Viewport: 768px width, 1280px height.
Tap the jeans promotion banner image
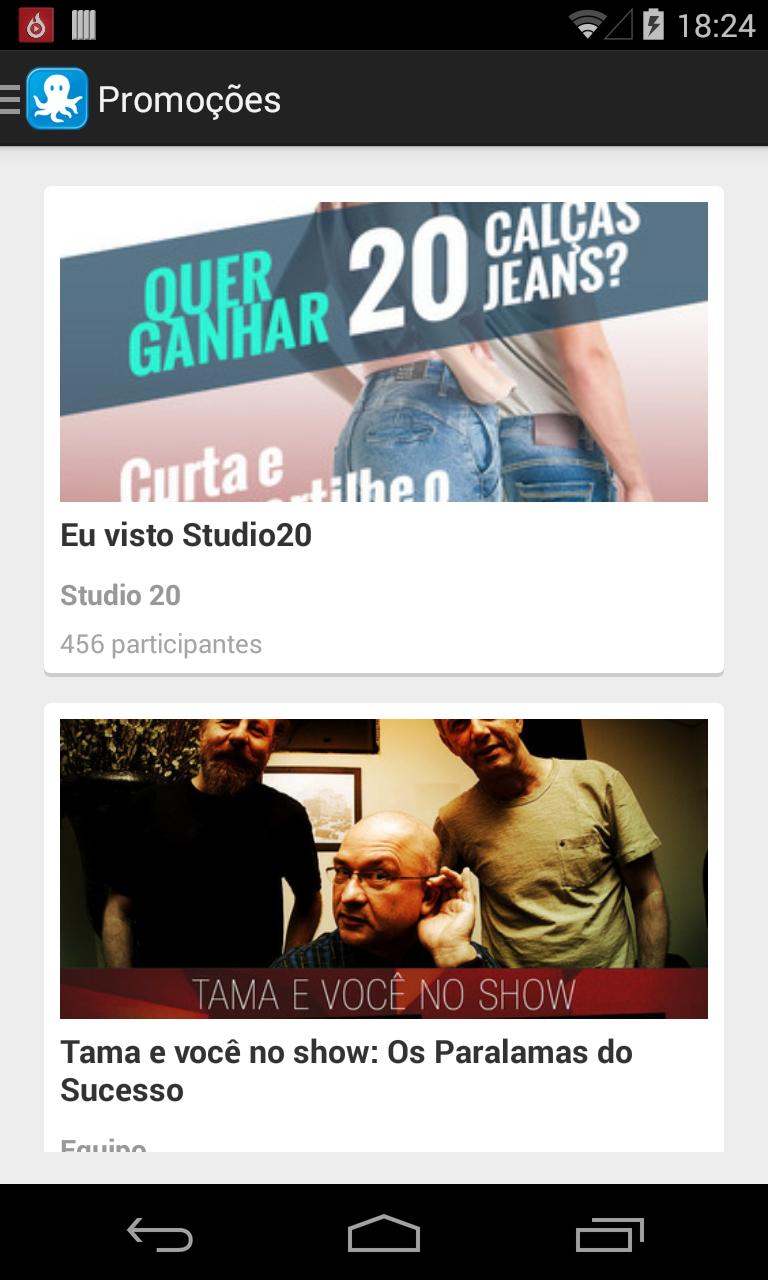click(x=384, y=350)
